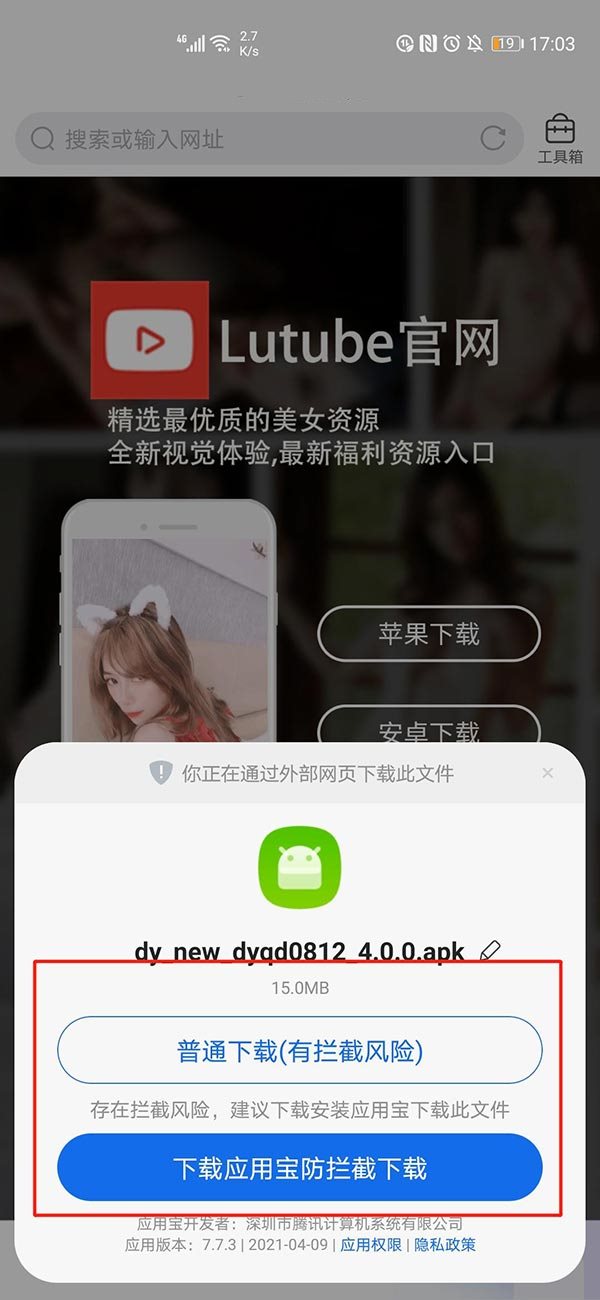Image resolution: width=600 pixels, height=1300 pixels.
Task: Open the 工具箱 toolbox
Action: [x=560, y=139]
